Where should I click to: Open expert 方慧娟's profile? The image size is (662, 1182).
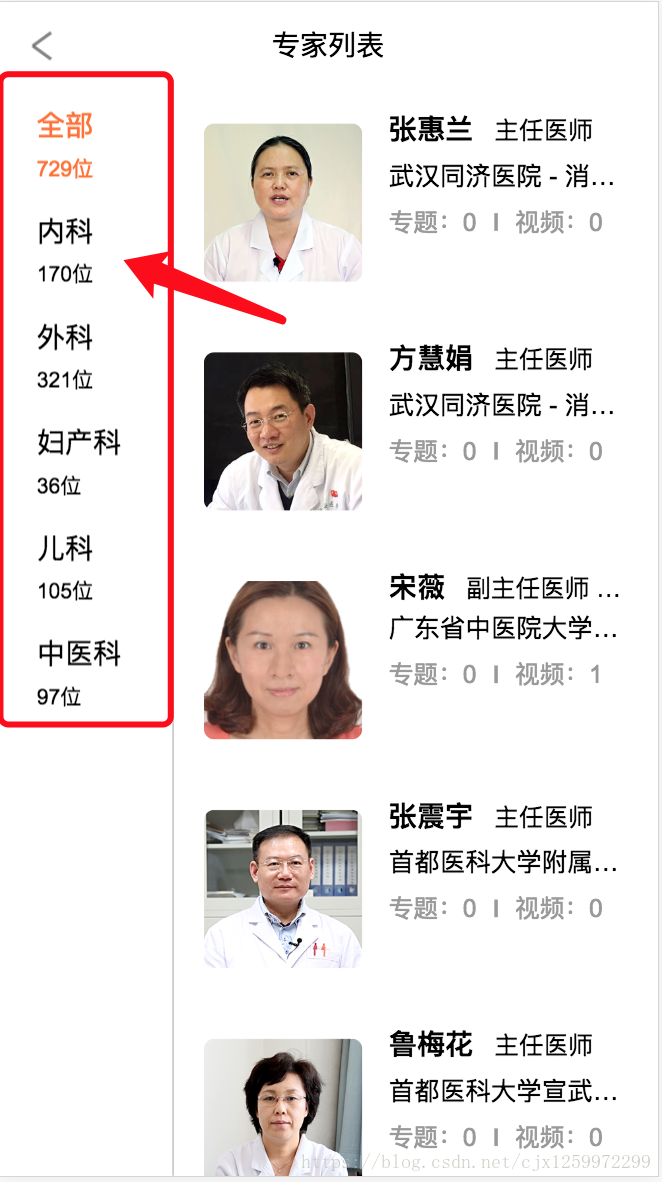tap(430, 359)
